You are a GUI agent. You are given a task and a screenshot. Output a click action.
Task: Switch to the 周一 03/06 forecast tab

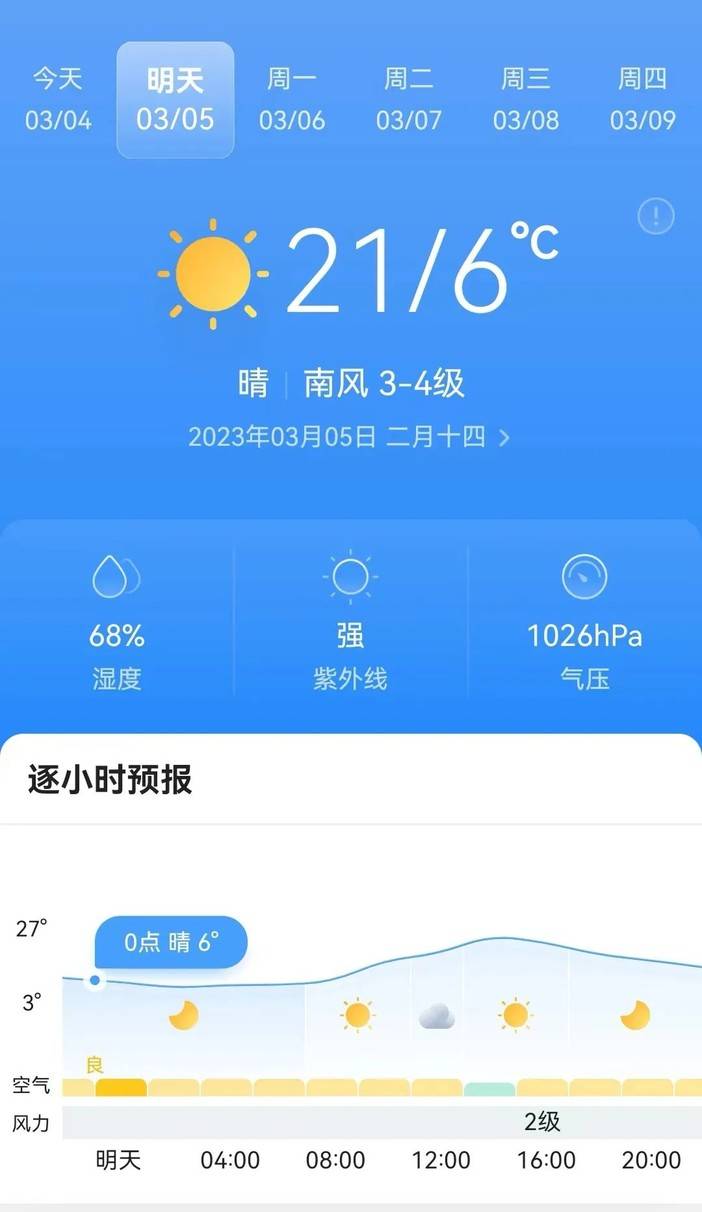[x=292, y=100]
